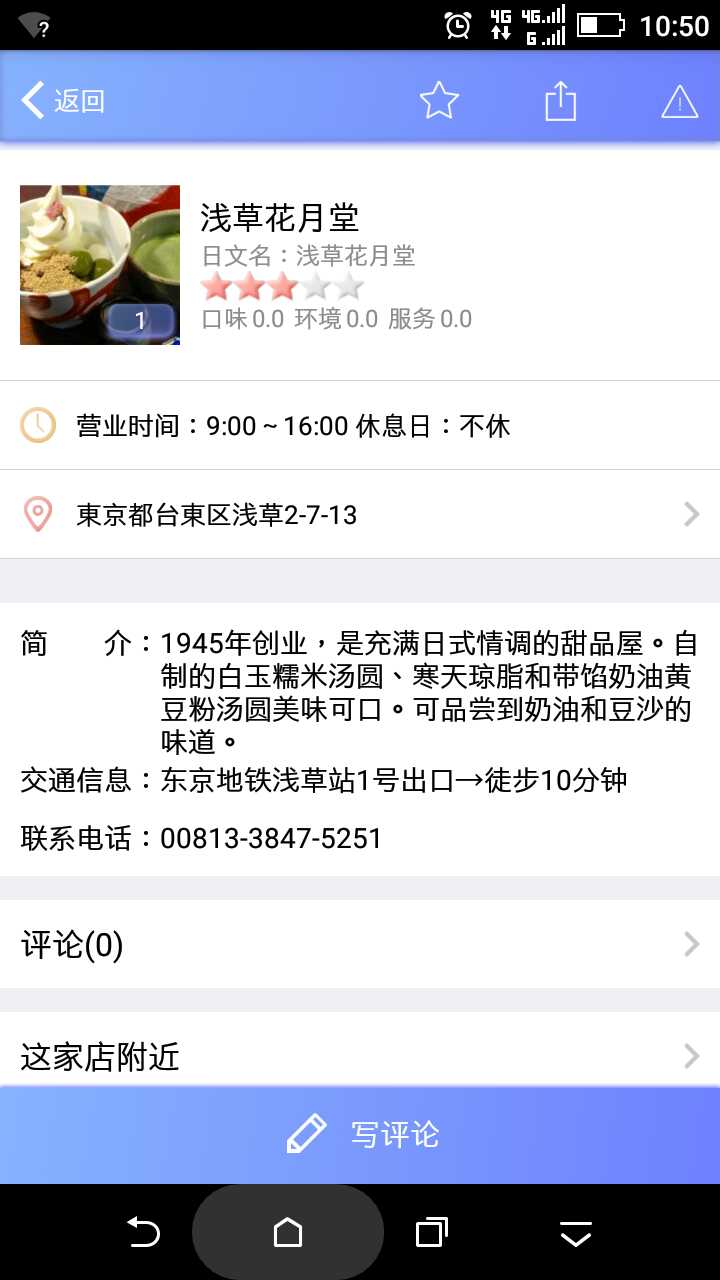Viewport: 720px width, 1280px height.
Task: Open the 评论(0) comments section chevron
Action: (688, 943)
